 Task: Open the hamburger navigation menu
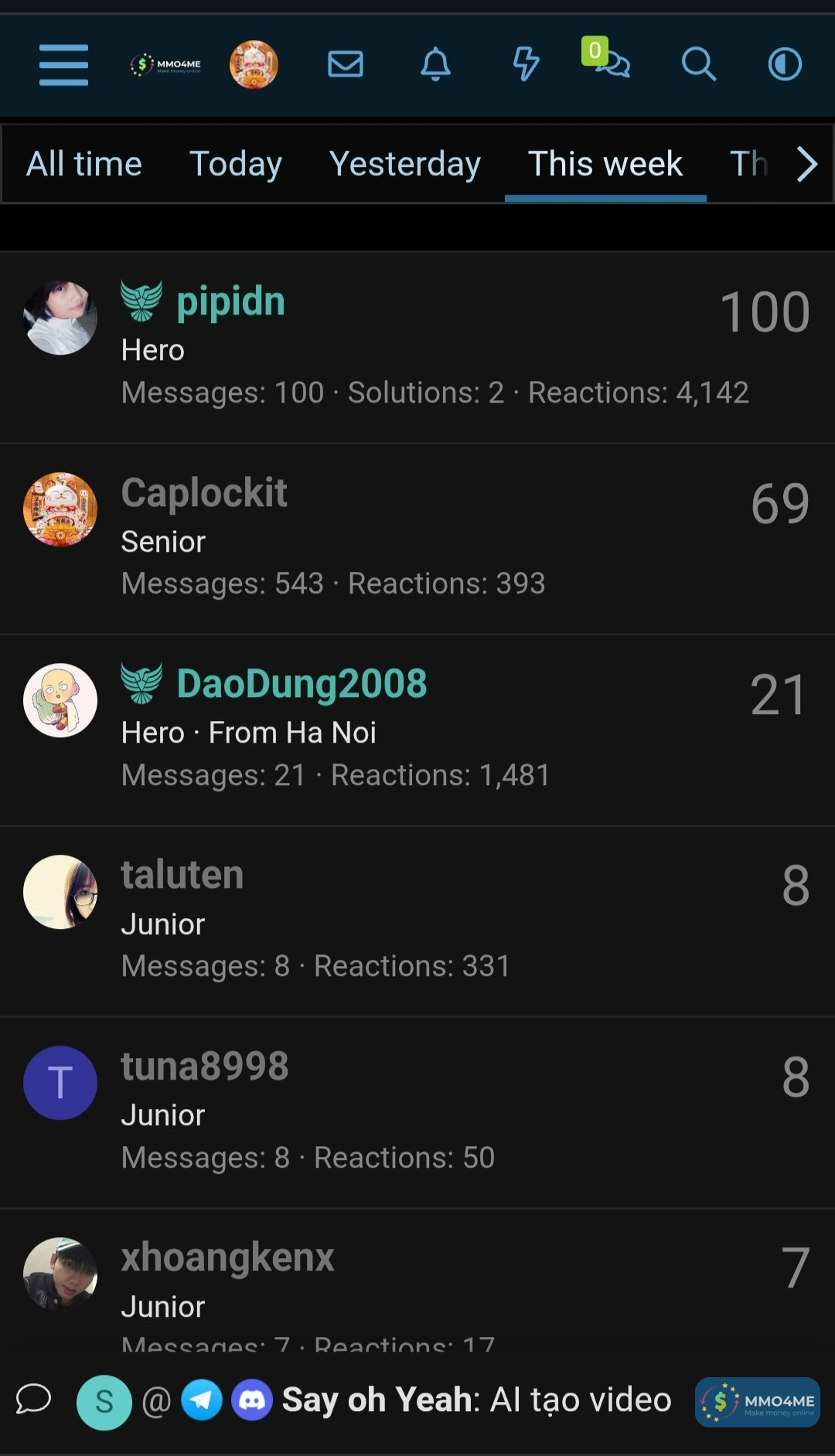[x=63, y=64]
